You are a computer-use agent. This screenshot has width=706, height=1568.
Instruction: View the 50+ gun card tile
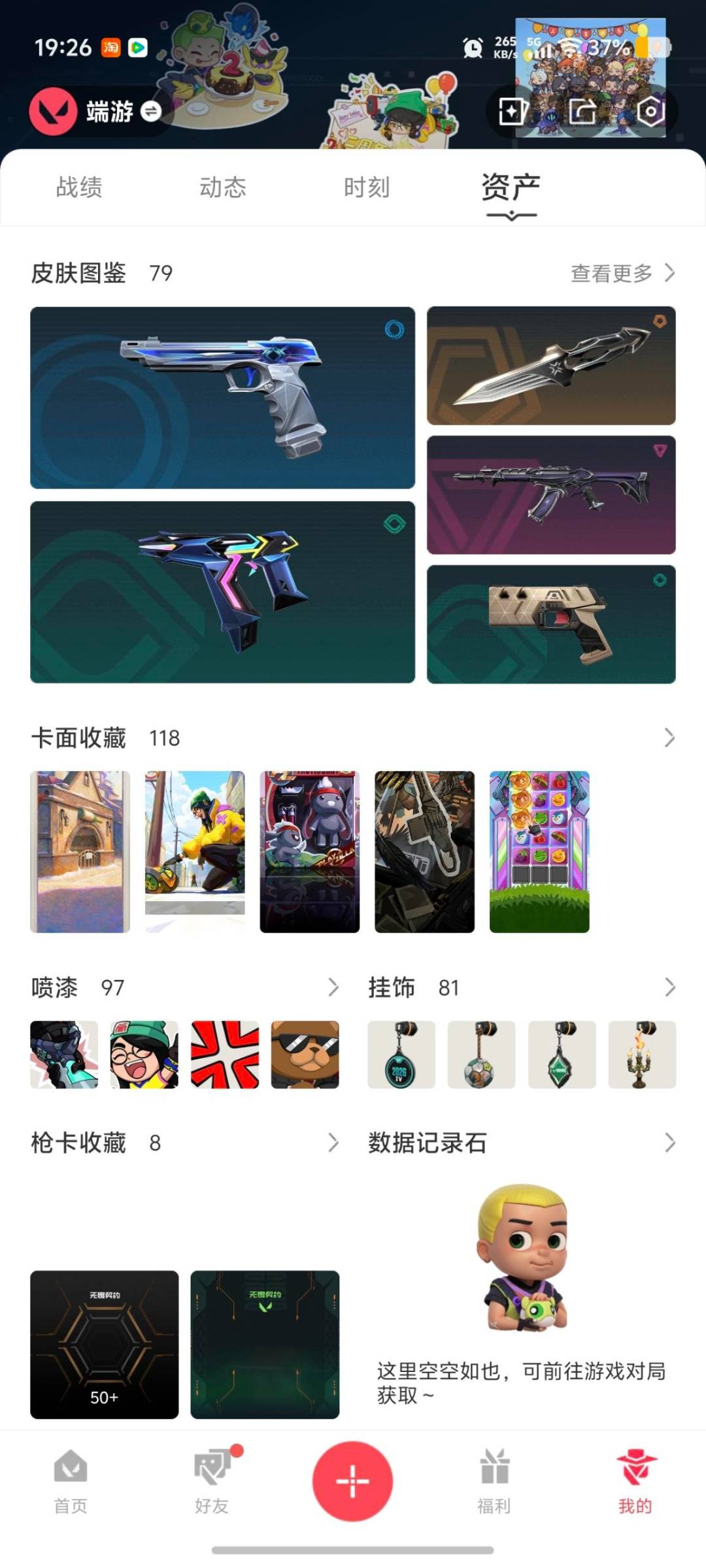click(x=104, y=1345)
